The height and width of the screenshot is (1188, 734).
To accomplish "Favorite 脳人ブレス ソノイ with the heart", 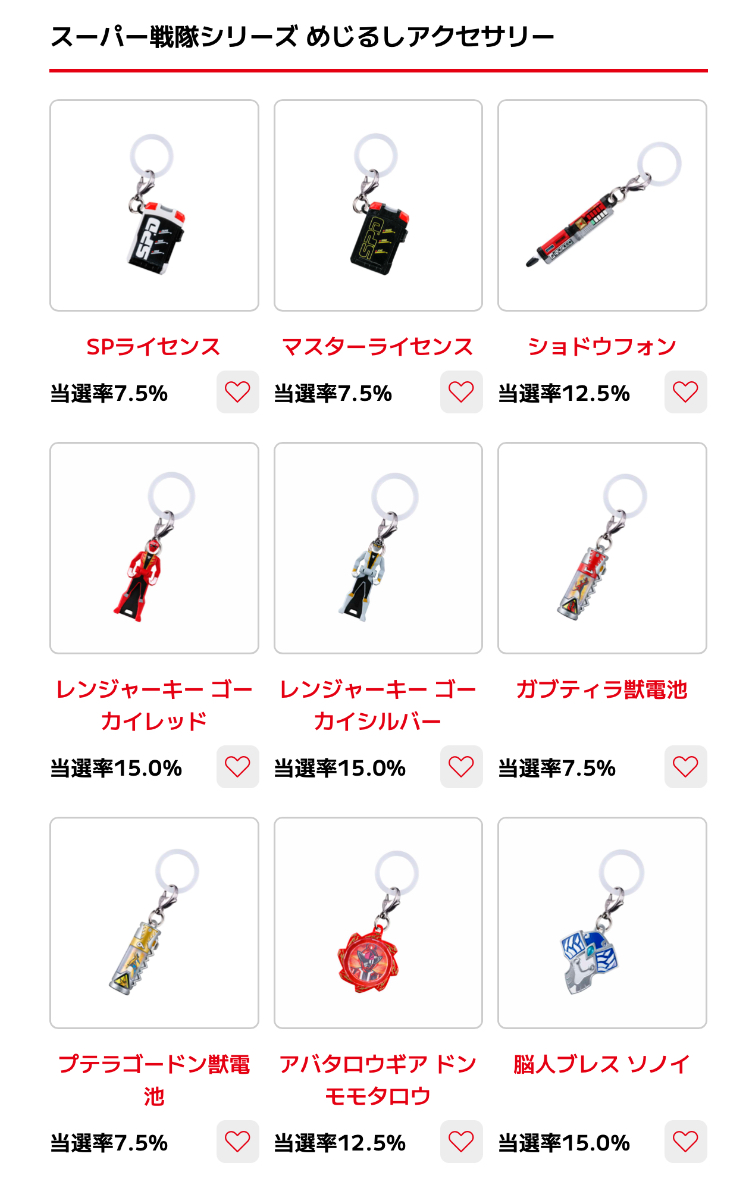I will (685, 1141).
